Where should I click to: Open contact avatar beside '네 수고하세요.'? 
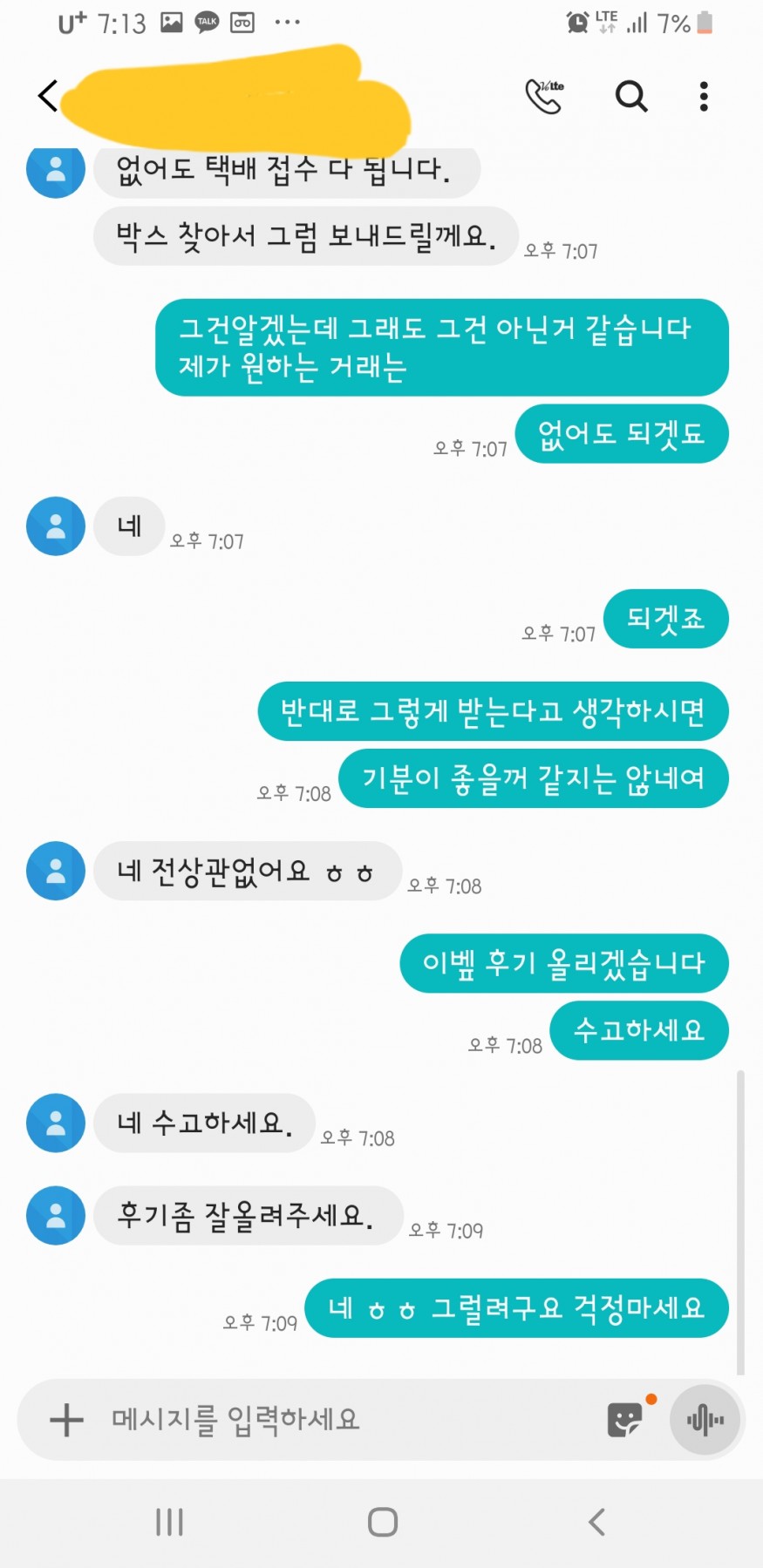click(x=56, y=1123)
